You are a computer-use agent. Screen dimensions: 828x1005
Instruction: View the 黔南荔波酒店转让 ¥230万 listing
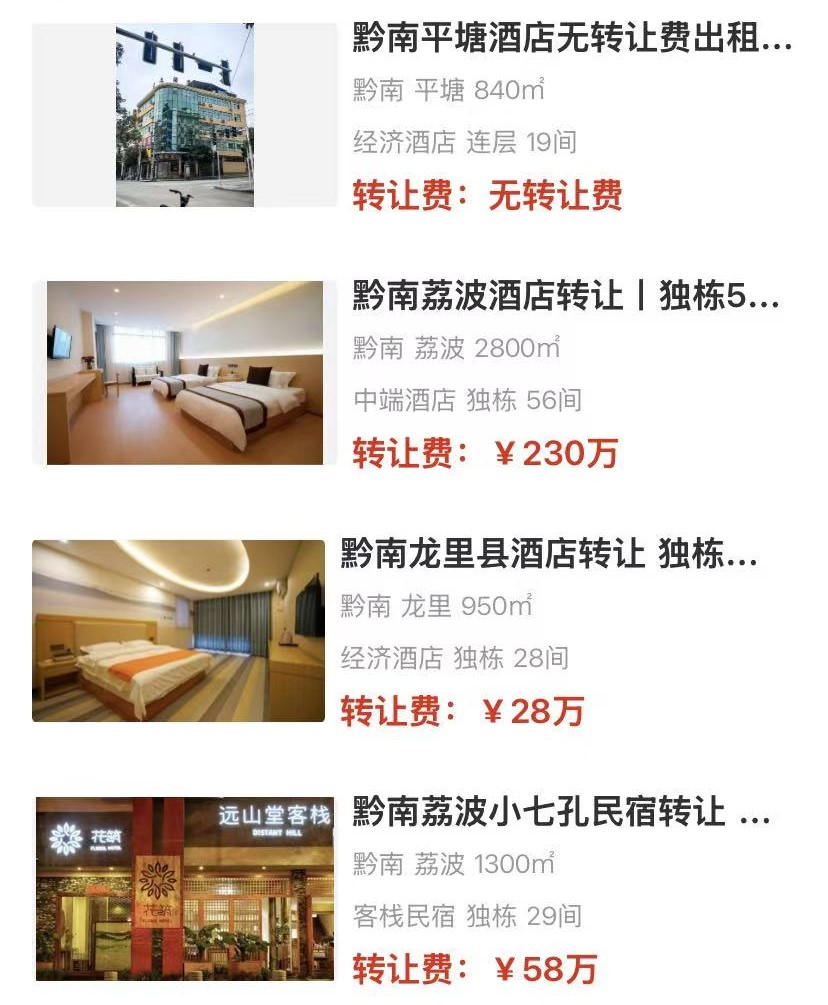565,298
